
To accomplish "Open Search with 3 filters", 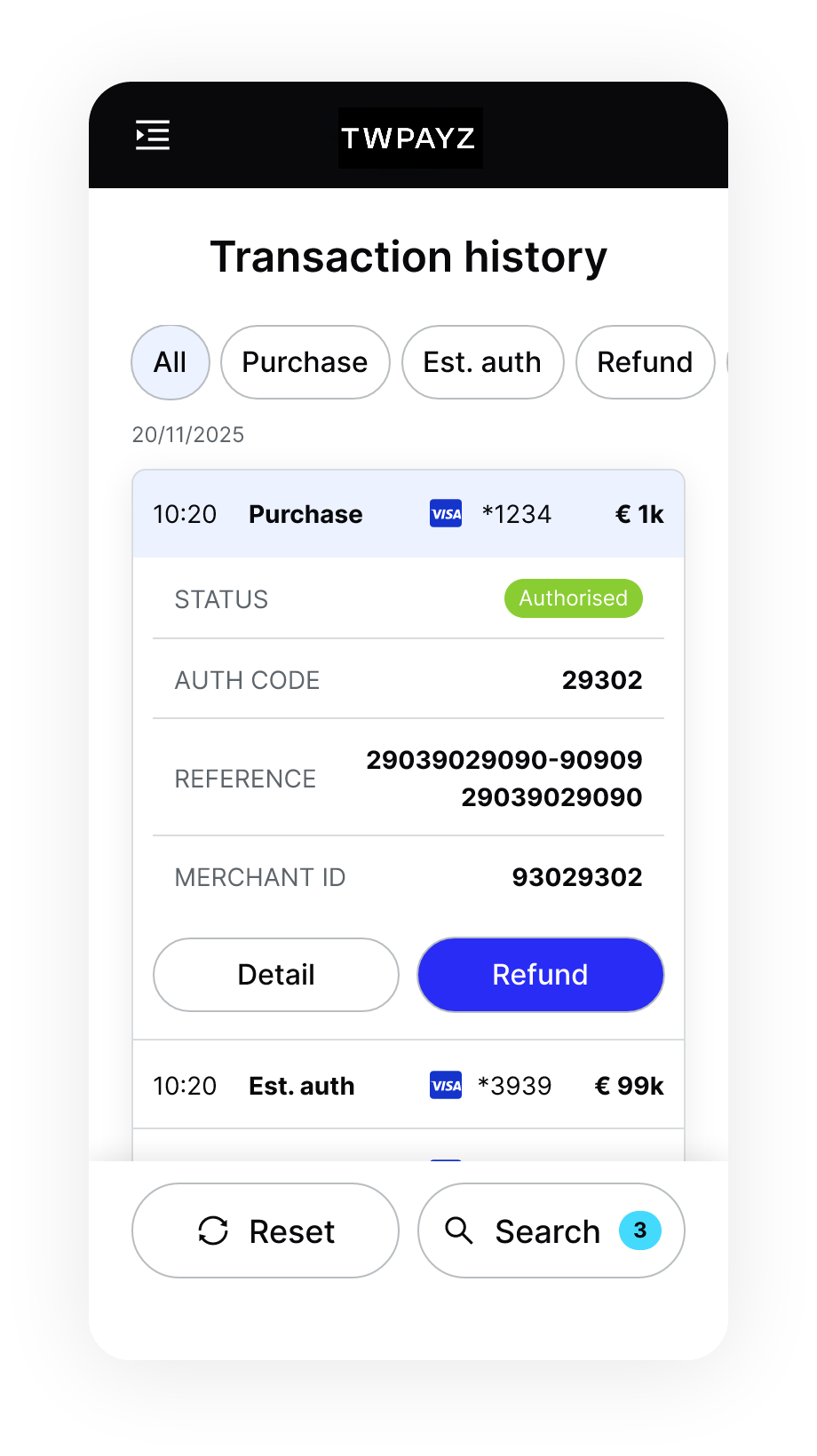I will point(551,1230).
